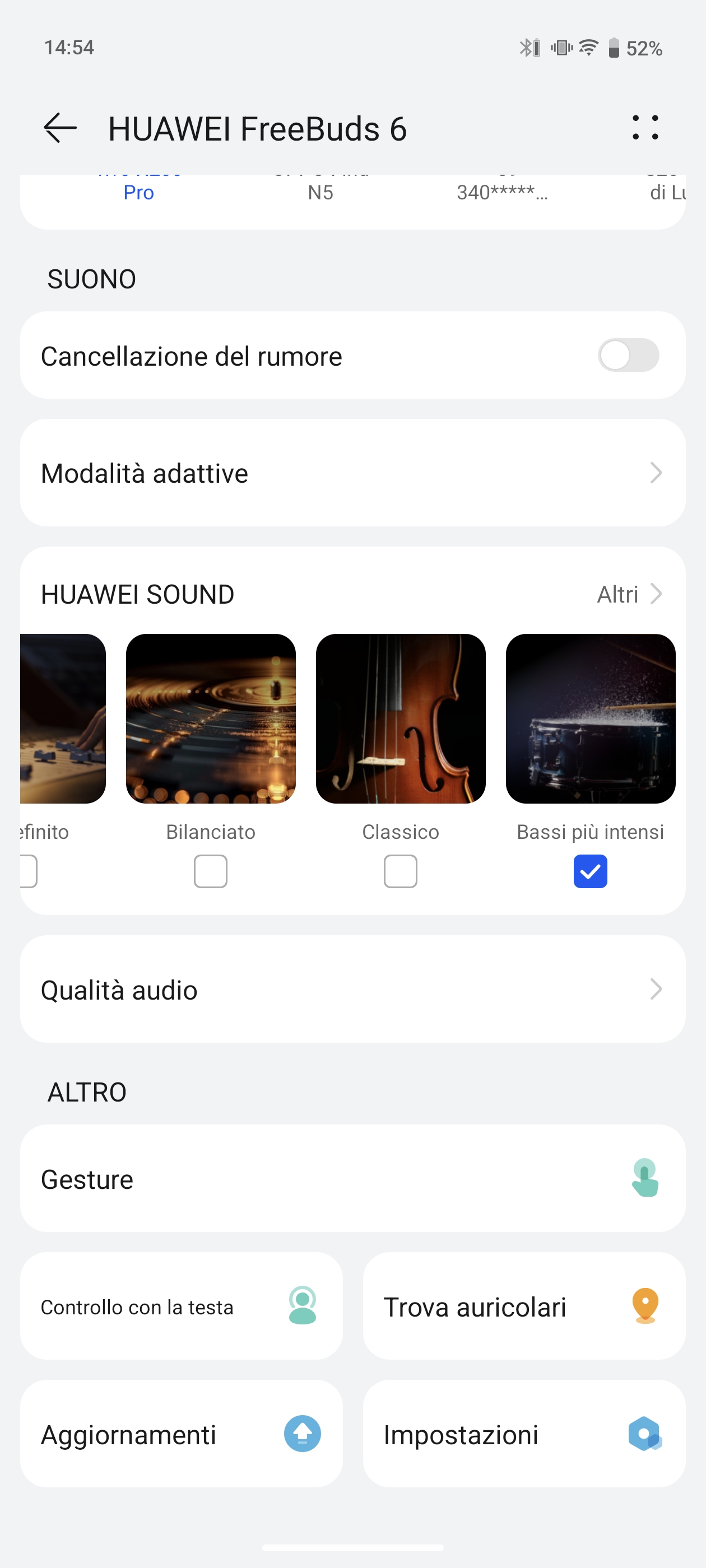The width and height of the screenshot is (706, 1568).
Task: Select the Classico sound checkbox
Action: coord(400,871)
